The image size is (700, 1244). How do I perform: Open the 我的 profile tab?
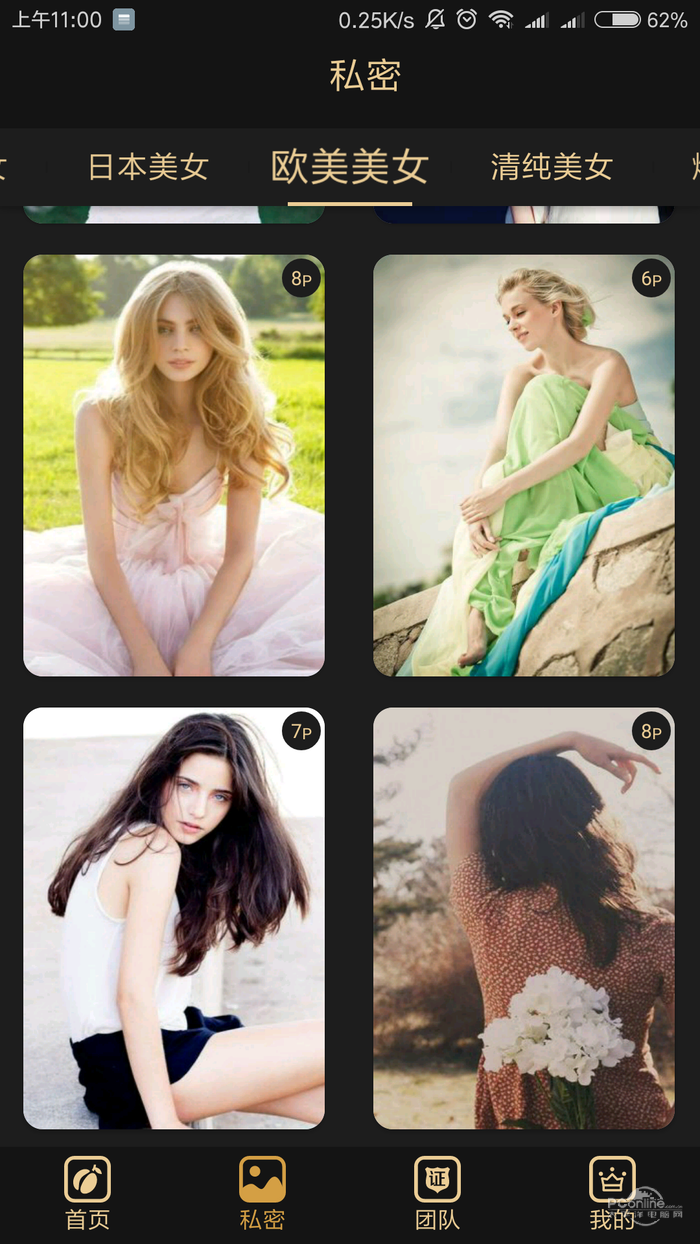point(612,1193)
